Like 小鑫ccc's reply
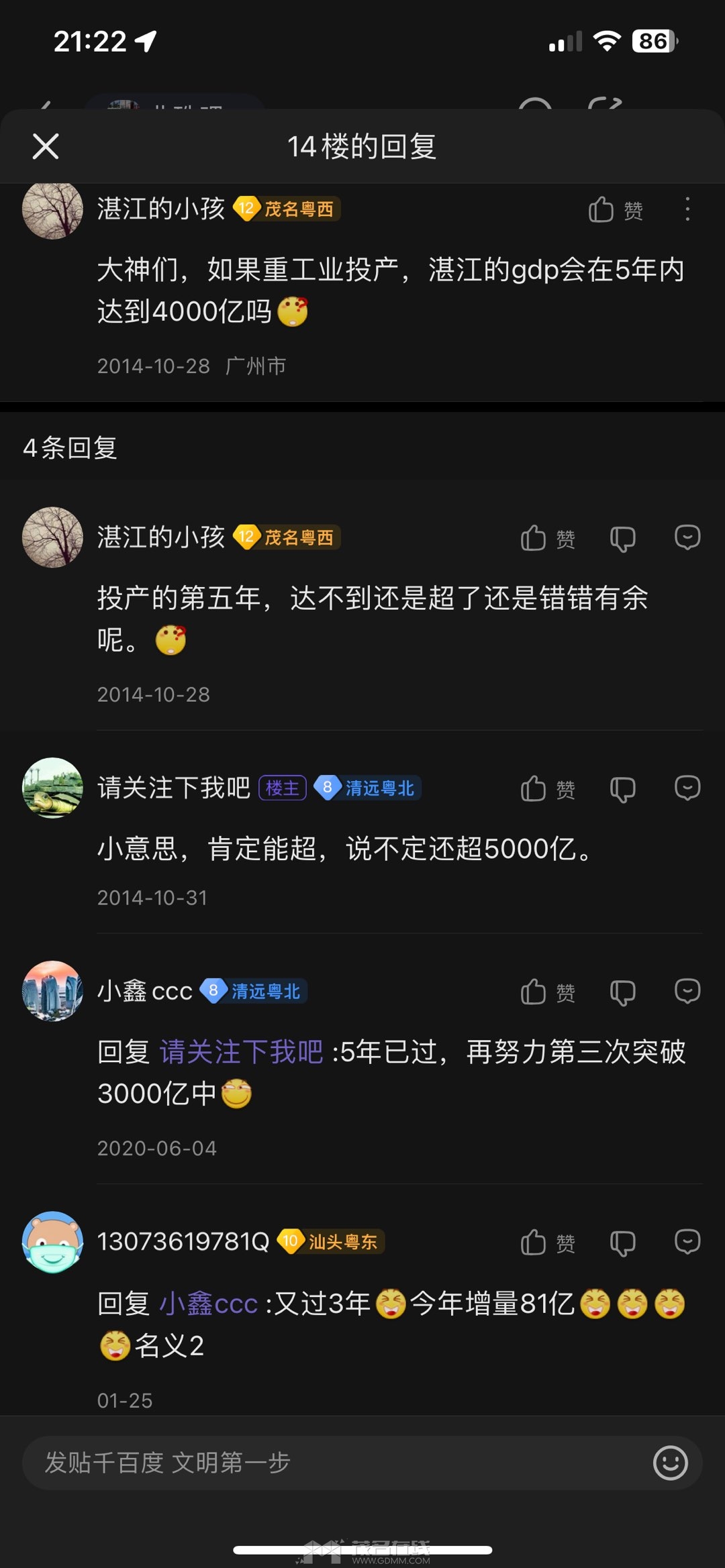The height and width of the screenshot is (1568, 725). (547, 992)
